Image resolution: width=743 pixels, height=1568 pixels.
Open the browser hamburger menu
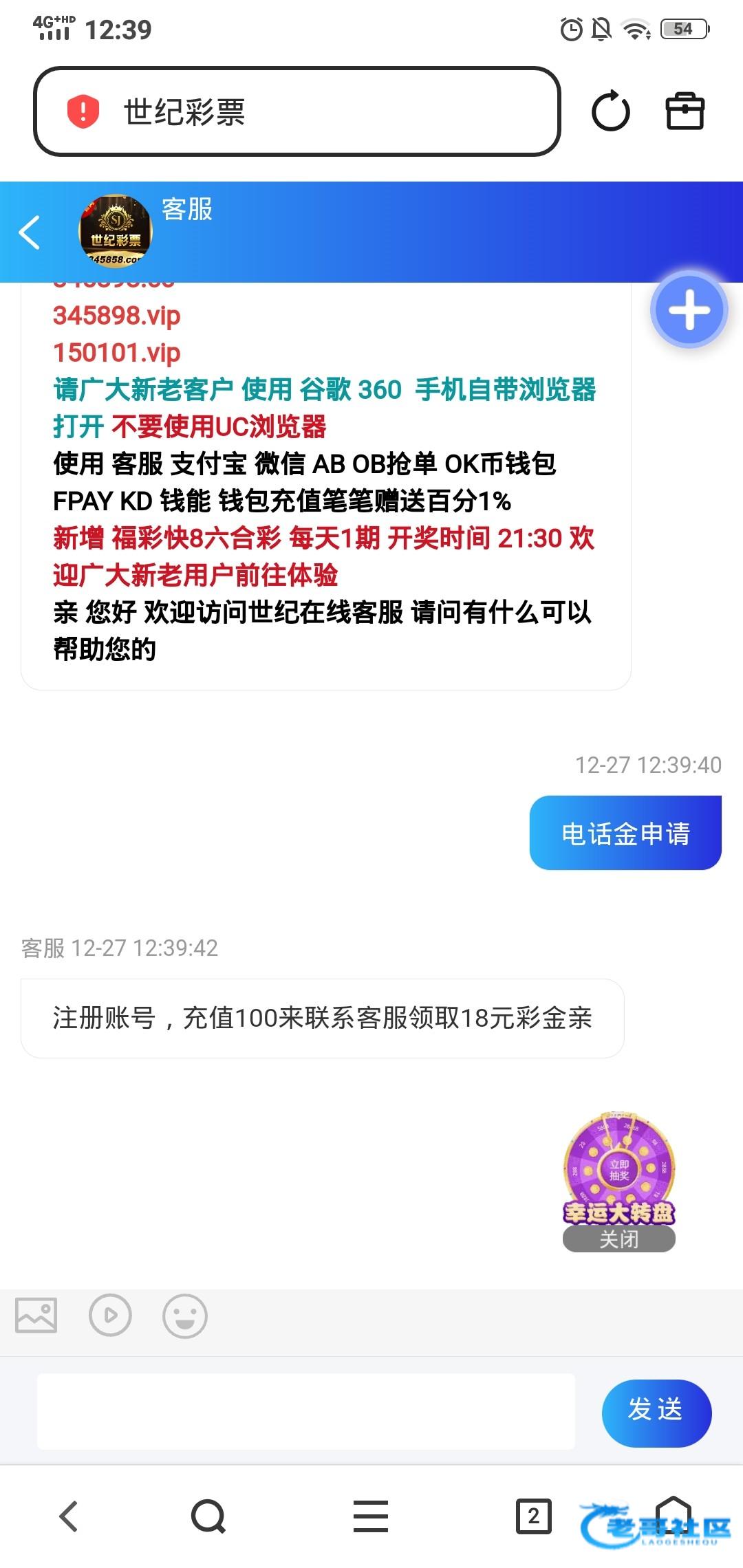pos(371,1516)
